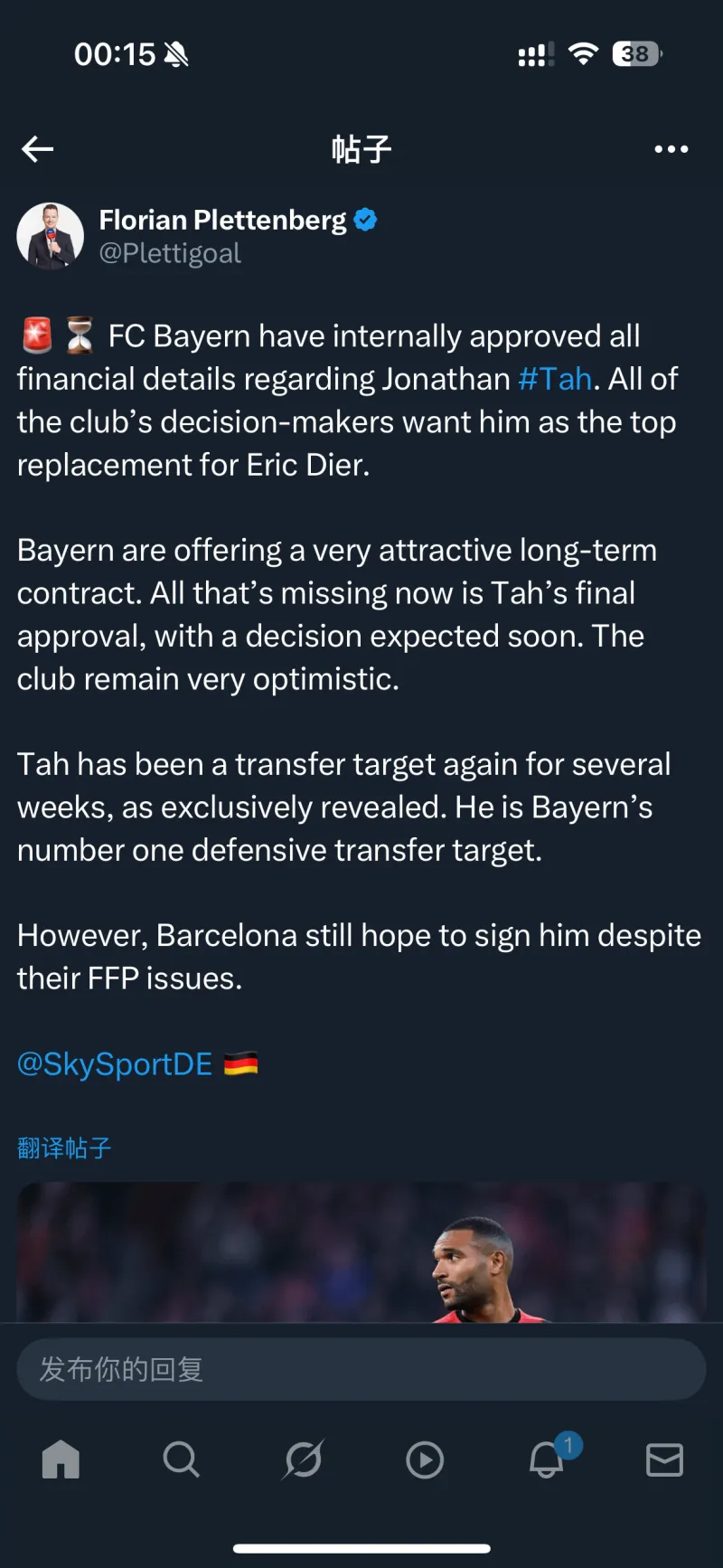Tap 翻译帖子 to translate the post

[64, 1148]
